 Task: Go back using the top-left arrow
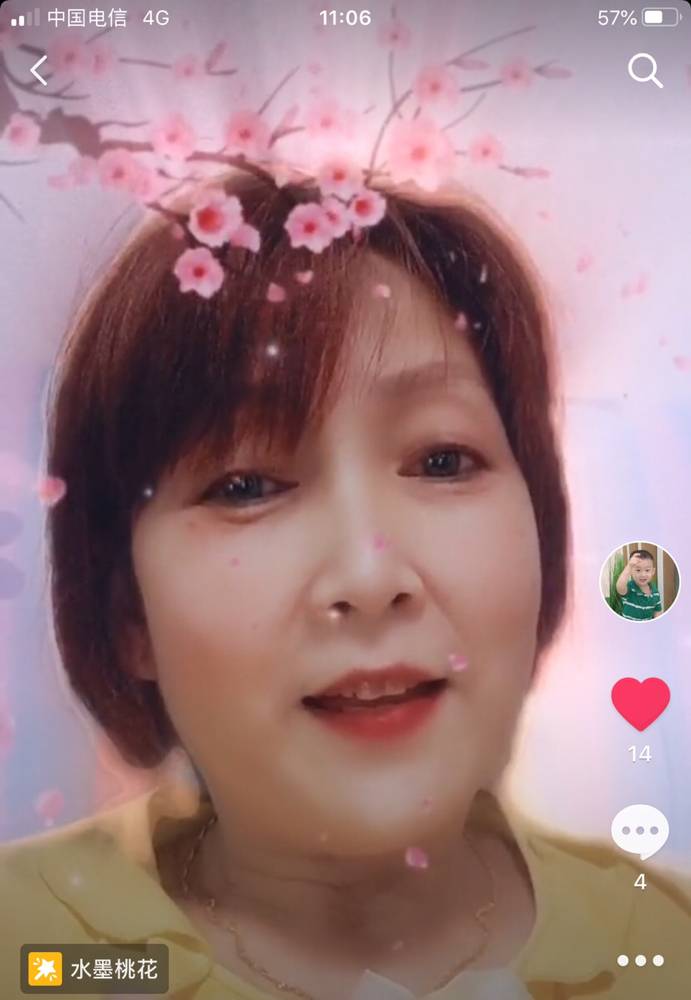click(39, 71)
